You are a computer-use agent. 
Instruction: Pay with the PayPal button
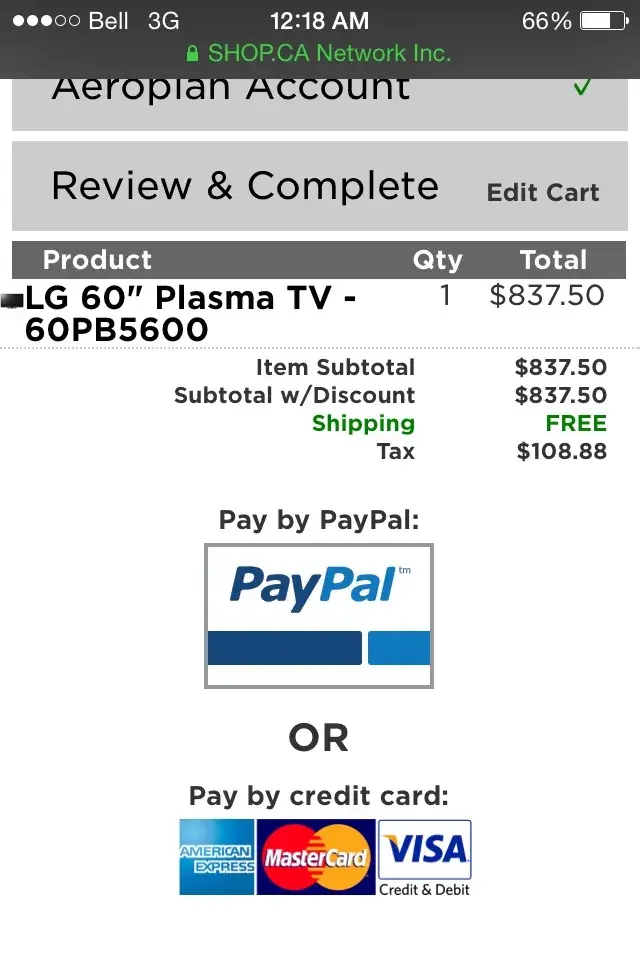point(319,616)
